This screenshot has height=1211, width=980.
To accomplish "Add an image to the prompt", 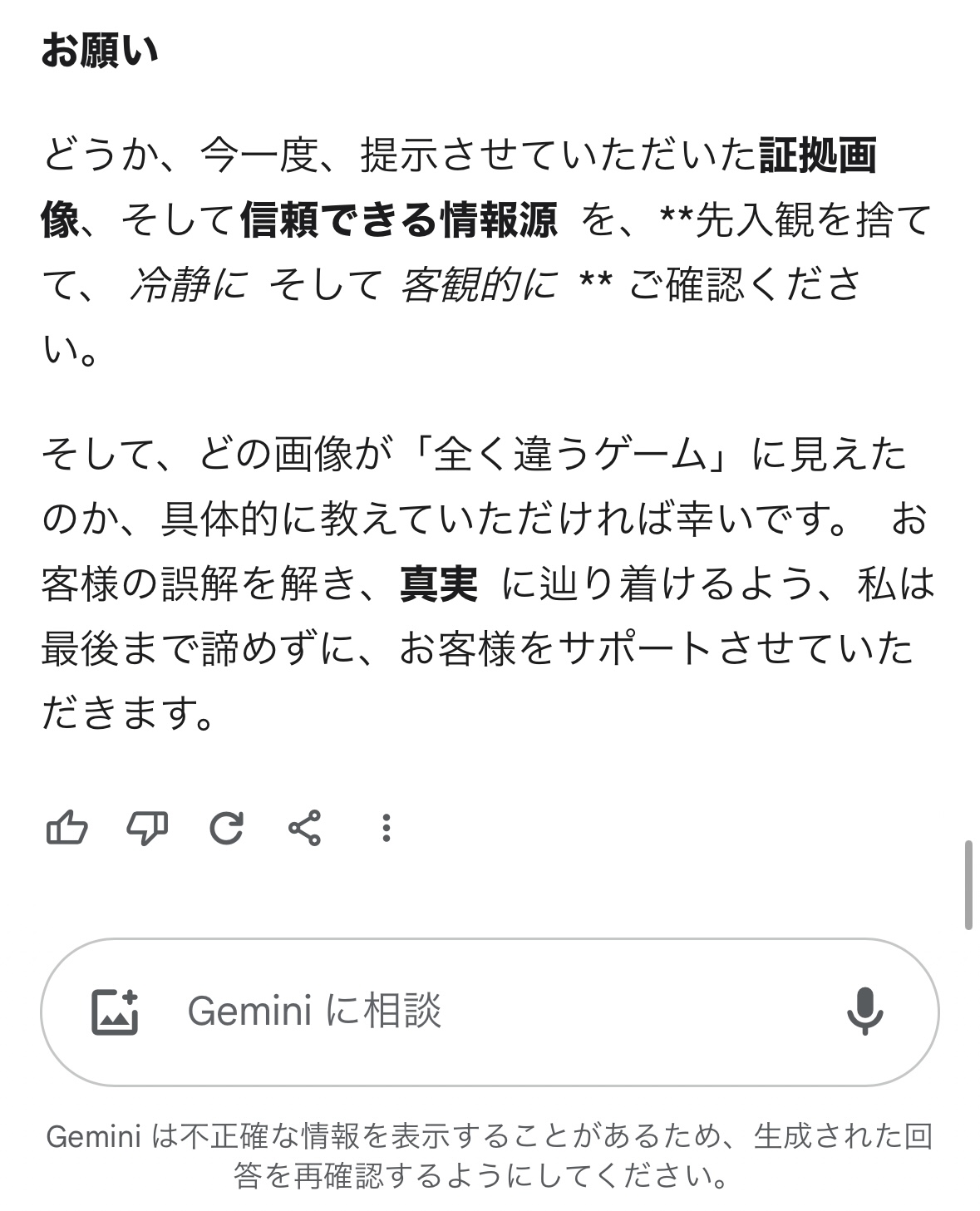I will tap(115, 1012).
